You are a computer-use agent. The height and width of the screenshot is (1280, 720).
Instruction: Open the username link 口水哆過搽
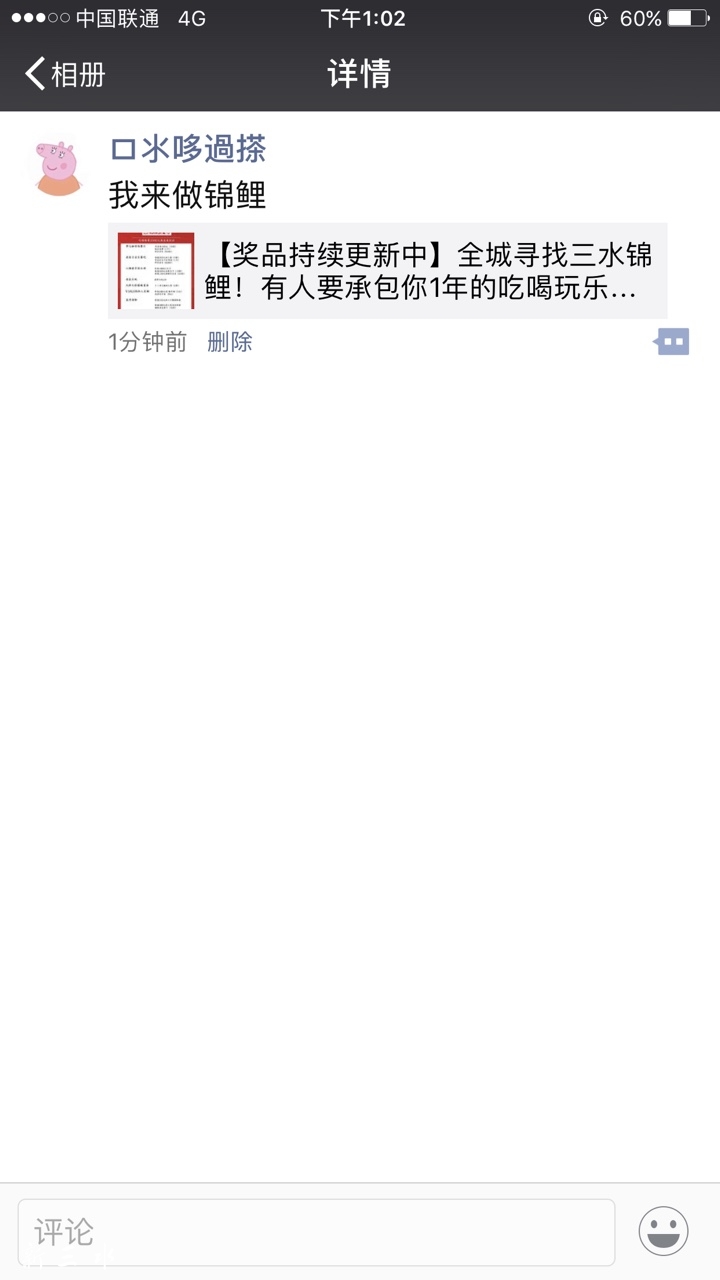pos(188,149)
